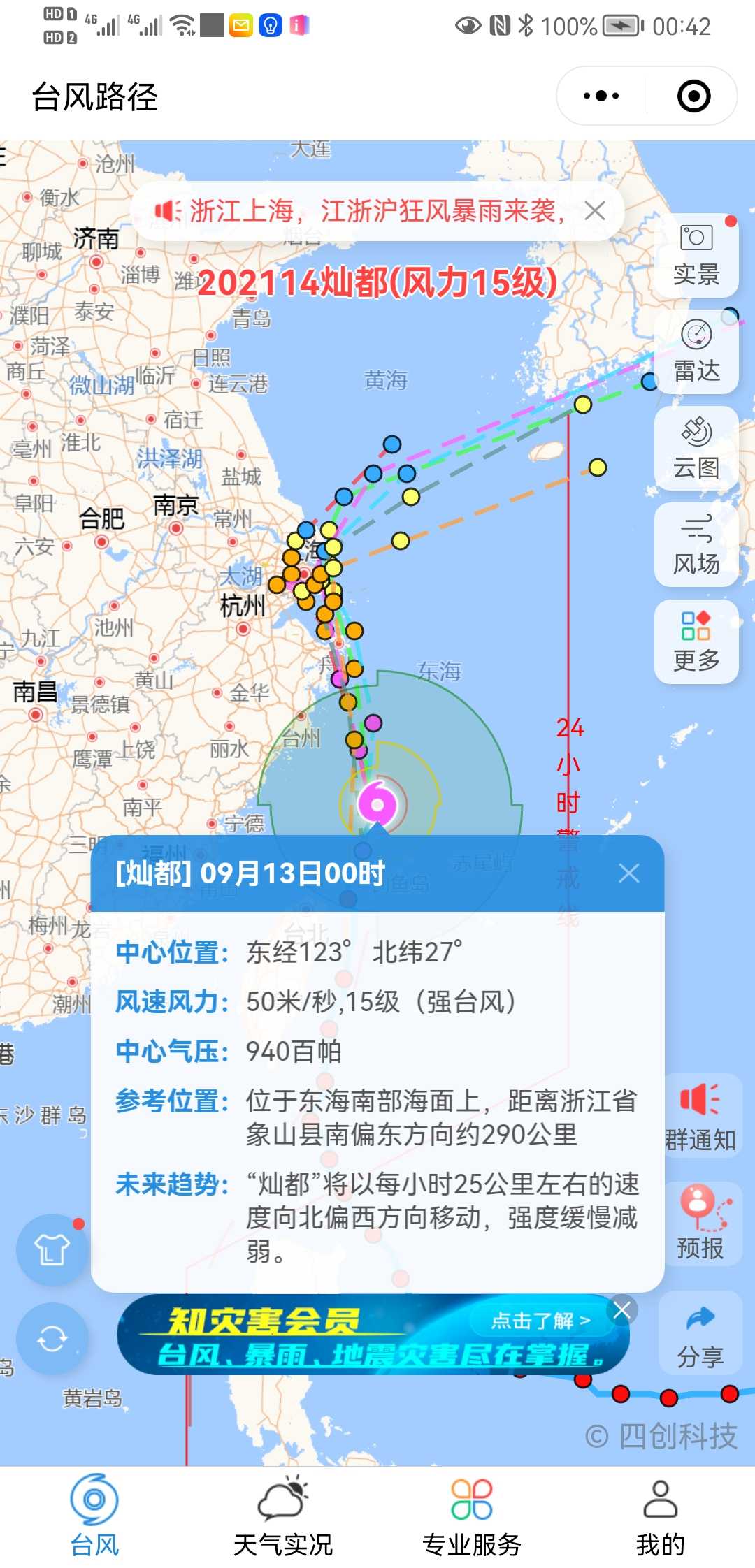Image resolution: width=755 pixels, height=1568 pixels.
Task: Open the mini-program more options menu
Action: tap(601, 96)
